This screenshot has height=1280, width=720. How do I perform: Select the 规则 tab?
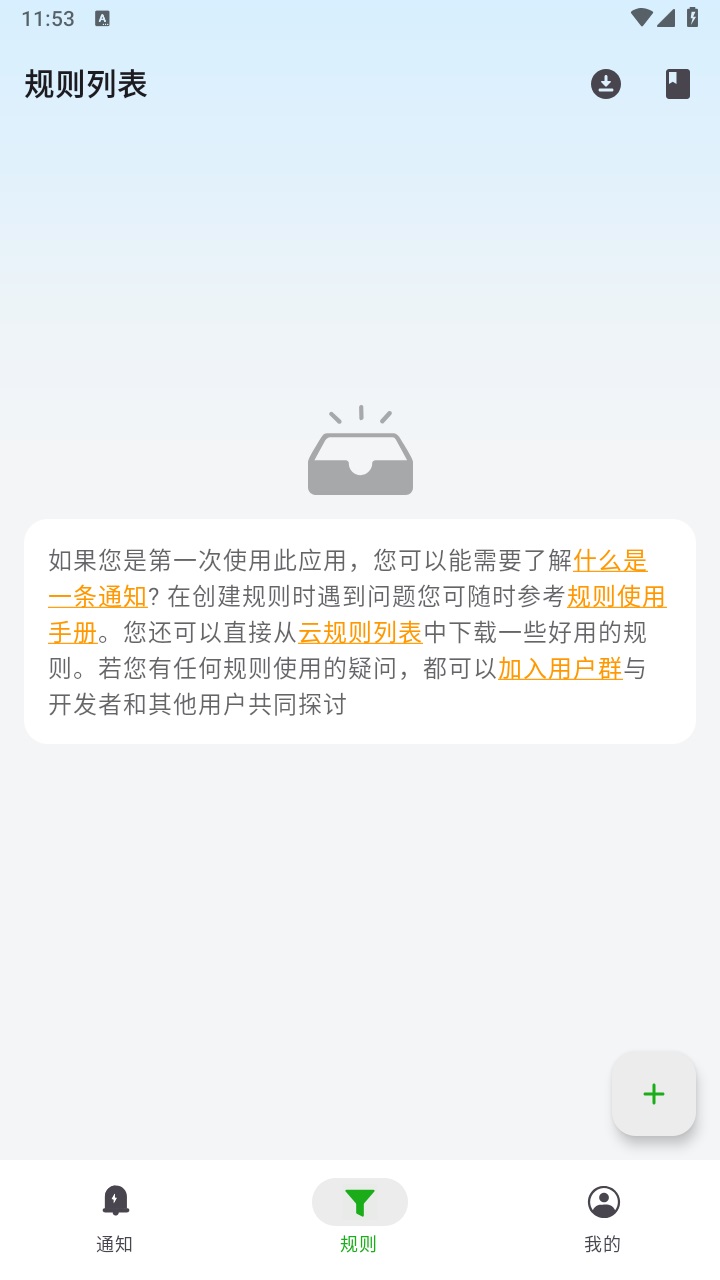point(359,1219)
